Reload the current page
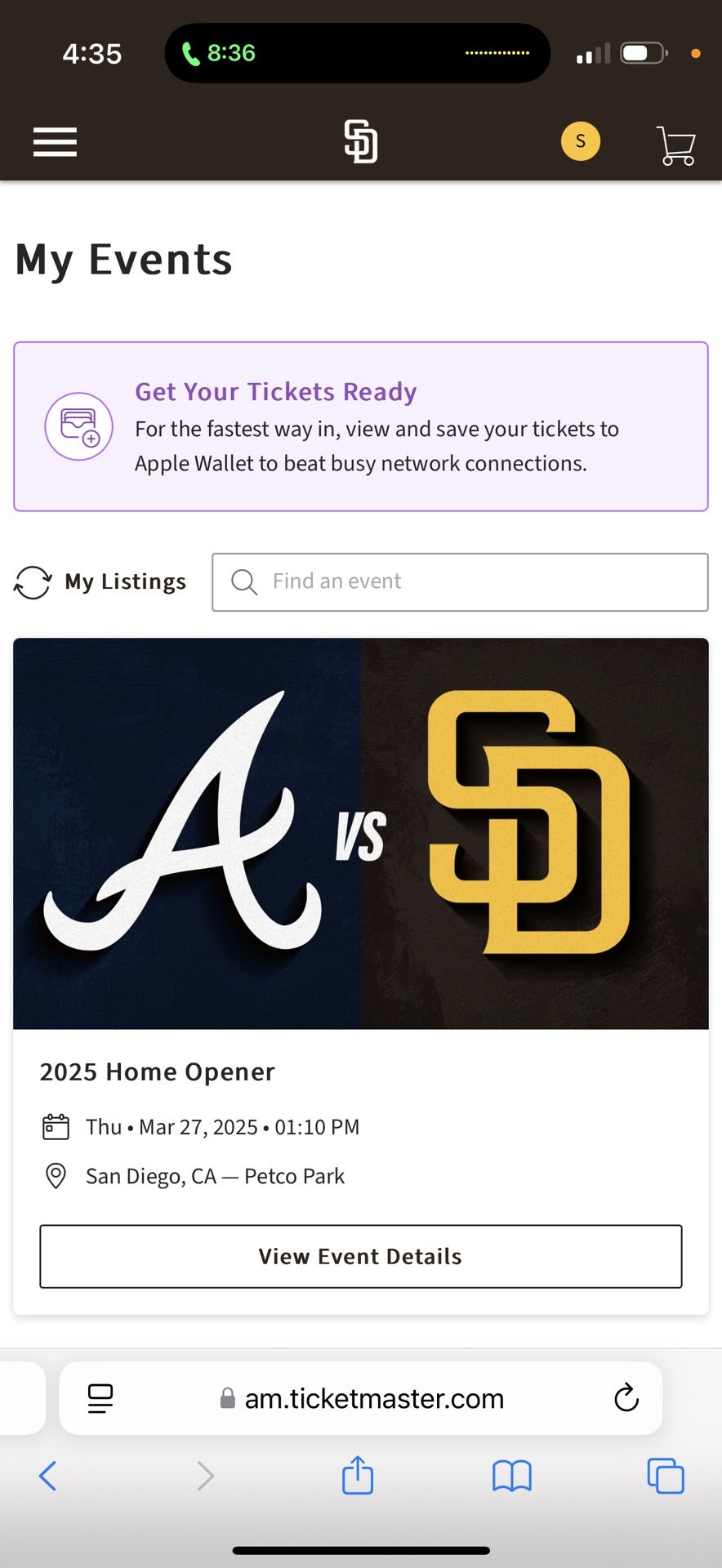The height and width of the screenshot is (1568, 722). point(626,1398)
